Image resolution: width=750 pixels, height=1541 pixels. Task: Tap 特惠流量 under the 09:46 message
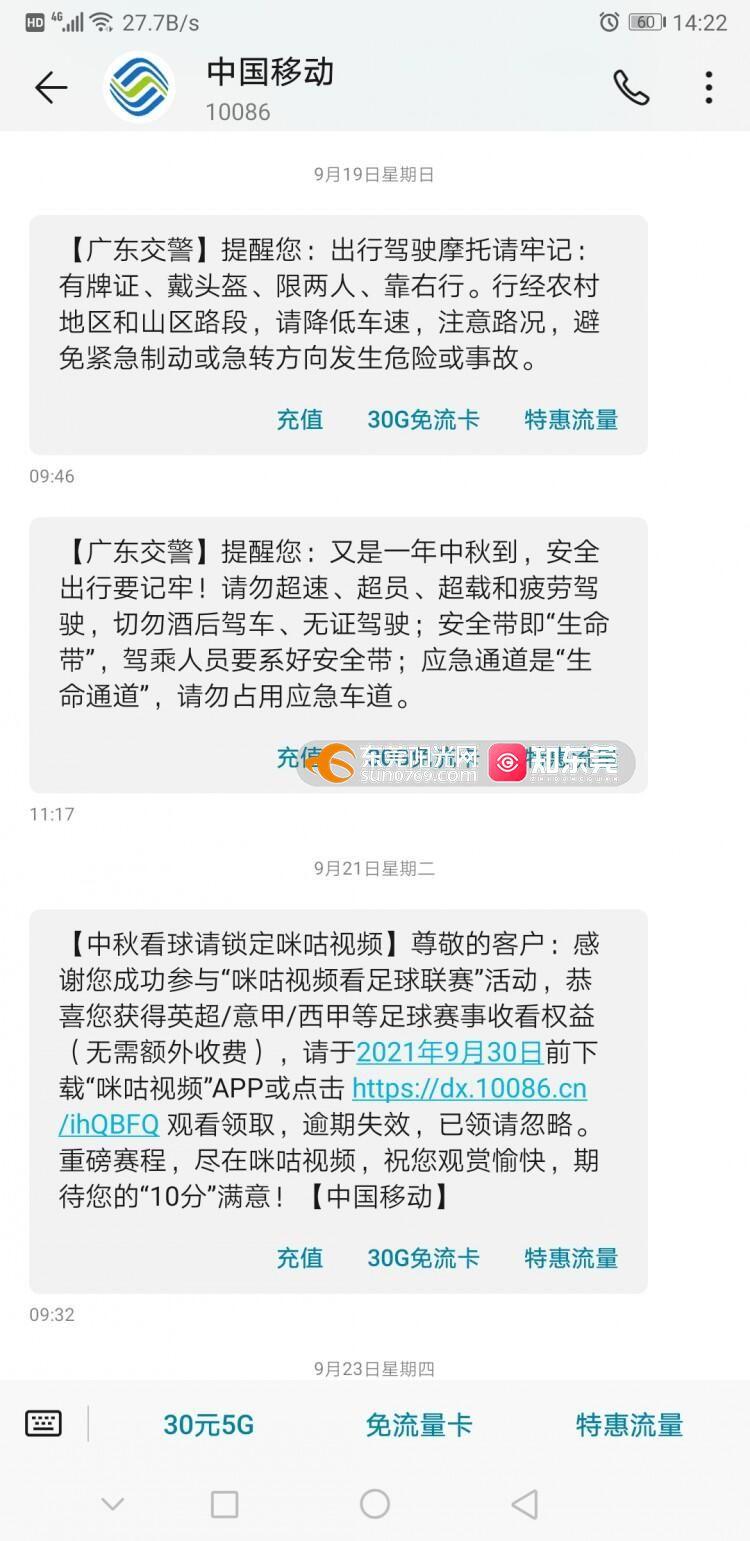571,420
